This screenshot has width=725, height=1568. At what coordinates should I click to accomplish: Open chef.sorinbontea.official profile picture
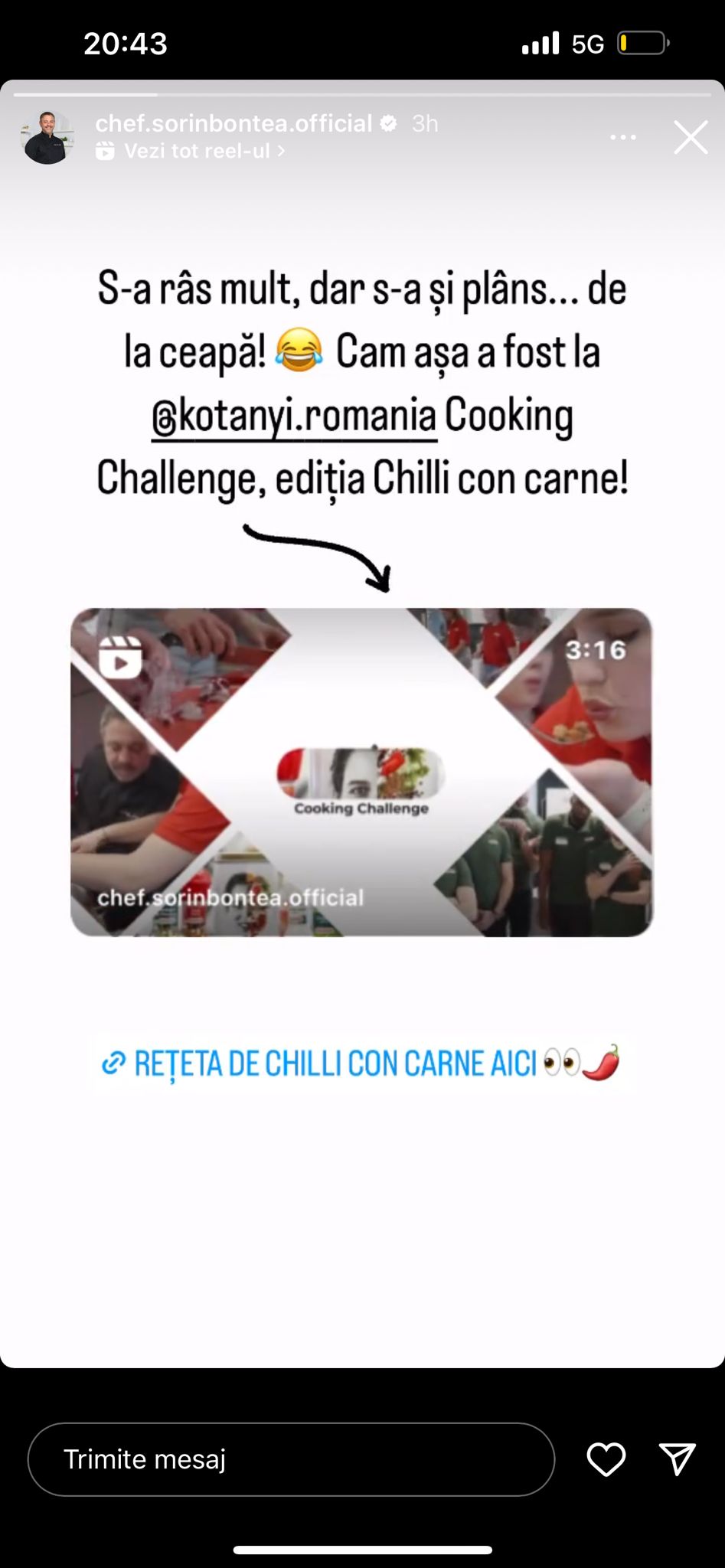pos(47,138)
